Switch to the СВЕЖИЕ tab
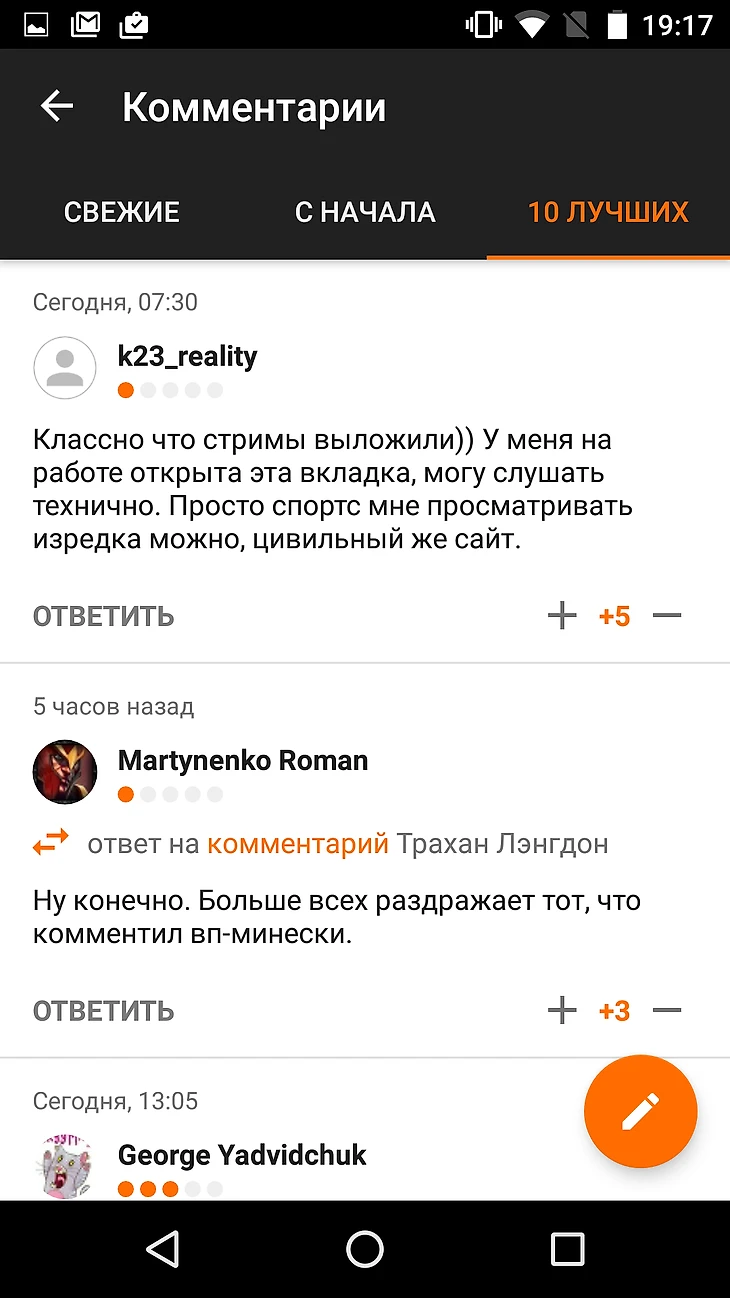 click(122, 212)
